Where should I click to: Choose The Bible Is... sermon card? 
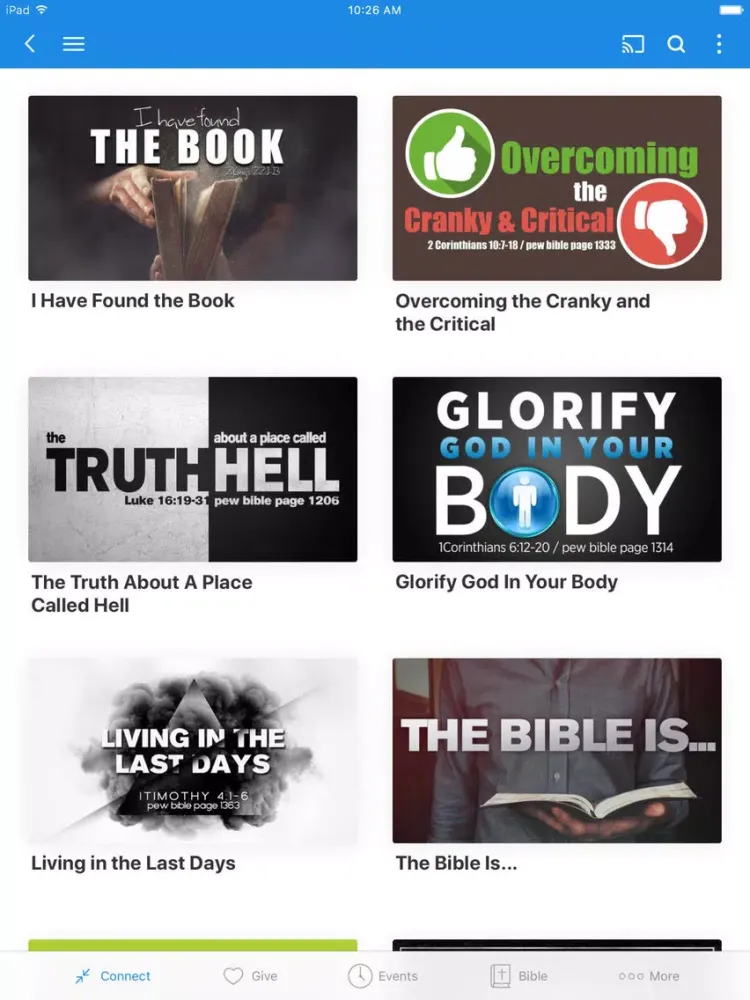click(557, 750)
